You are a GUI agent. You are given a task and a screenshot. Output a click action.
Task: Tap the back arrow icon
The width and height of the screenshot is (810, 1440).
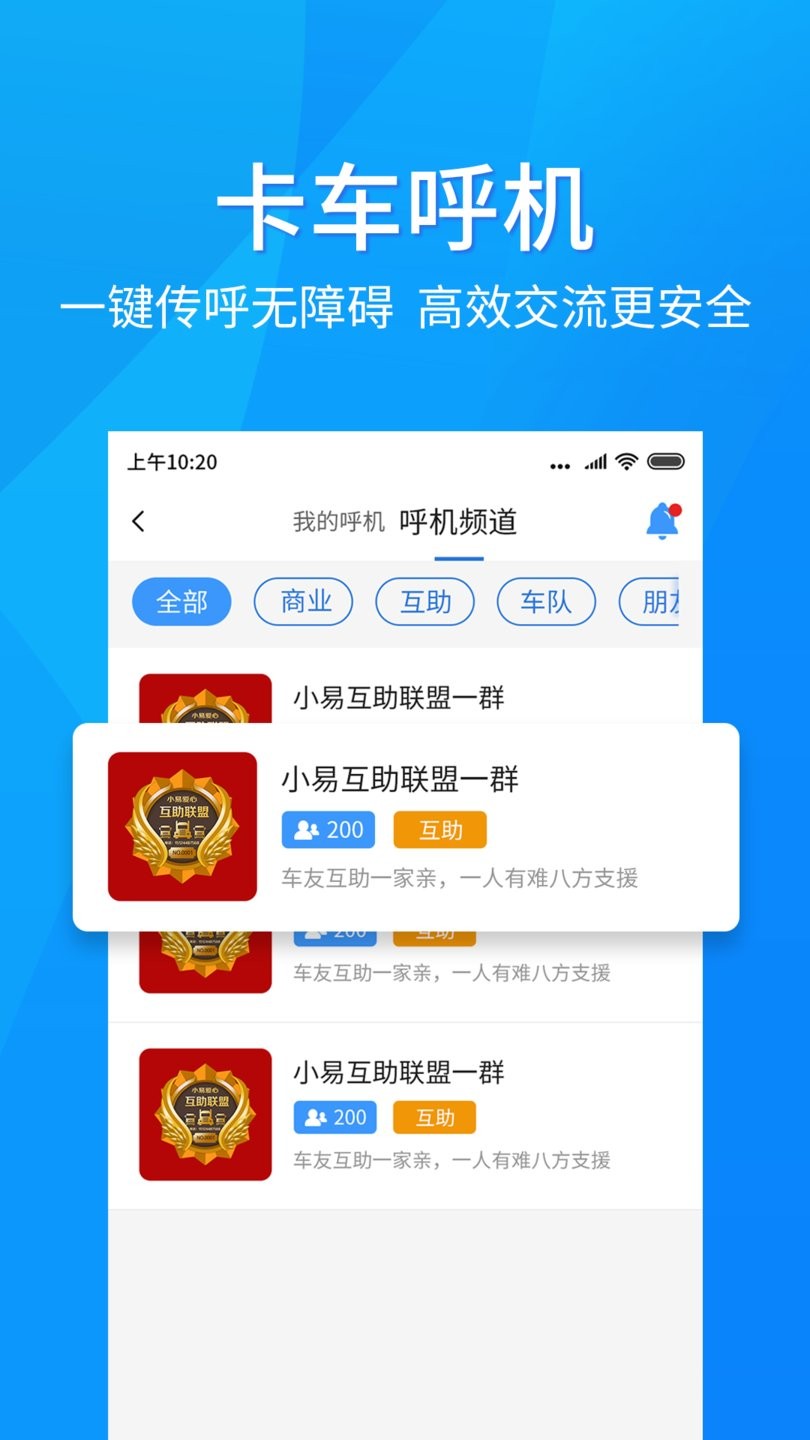pyautogui.click(x=140, y=522)
